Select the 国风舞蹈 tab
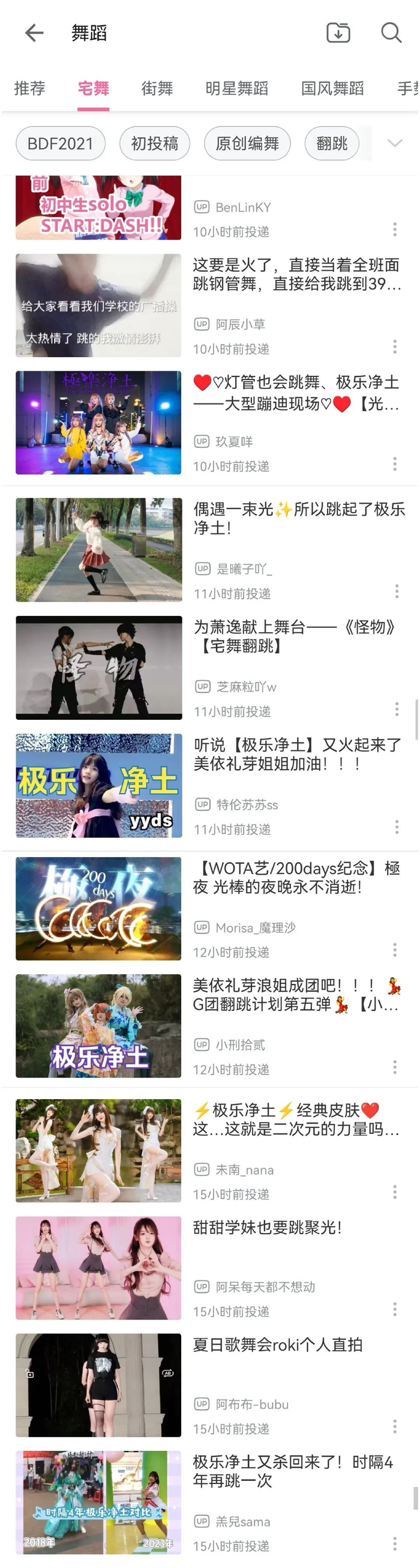The width and height of the screenshot is (420, 1568). coord(332,89)
